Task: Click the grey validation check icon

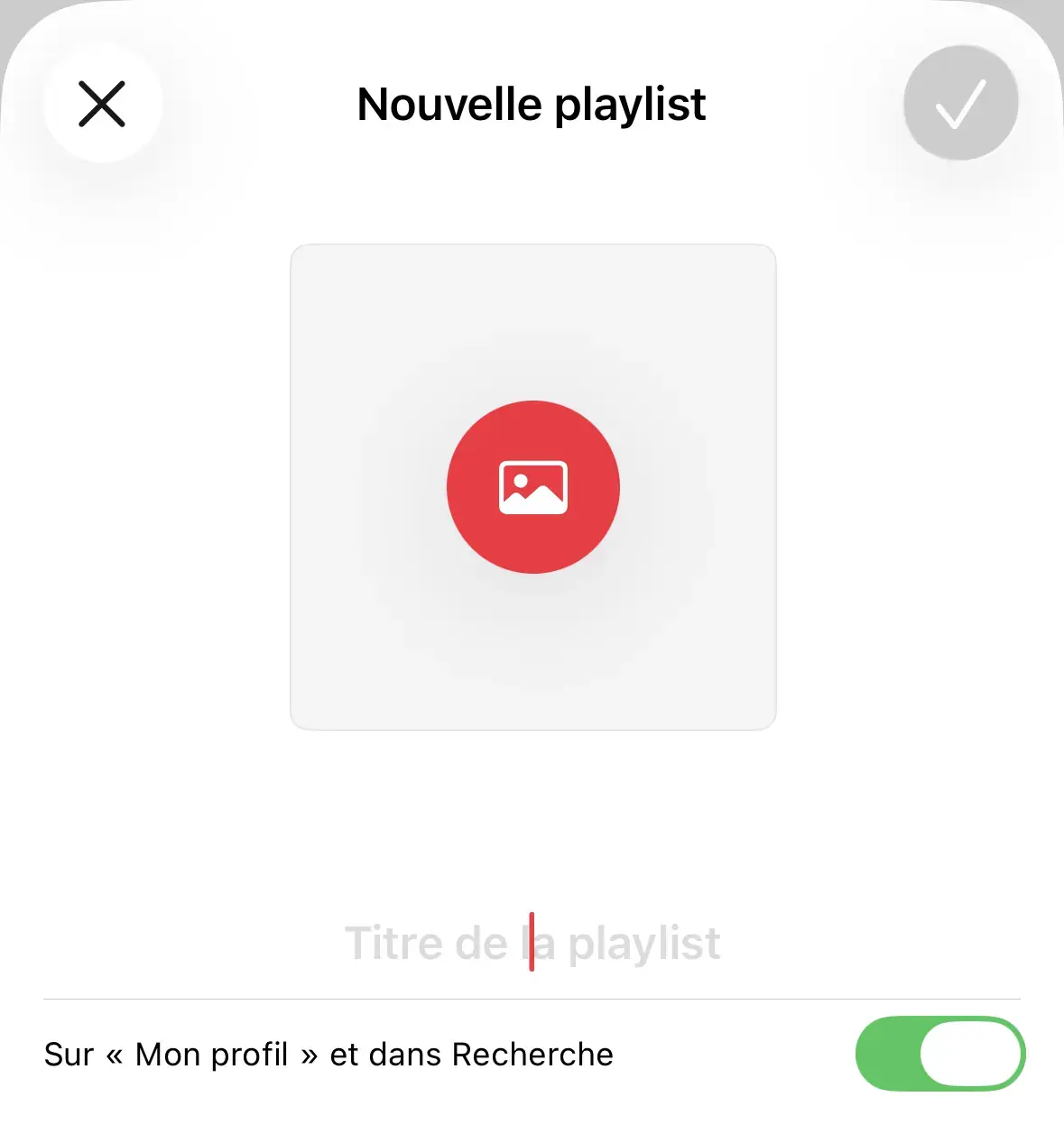Action: (959, 103)
